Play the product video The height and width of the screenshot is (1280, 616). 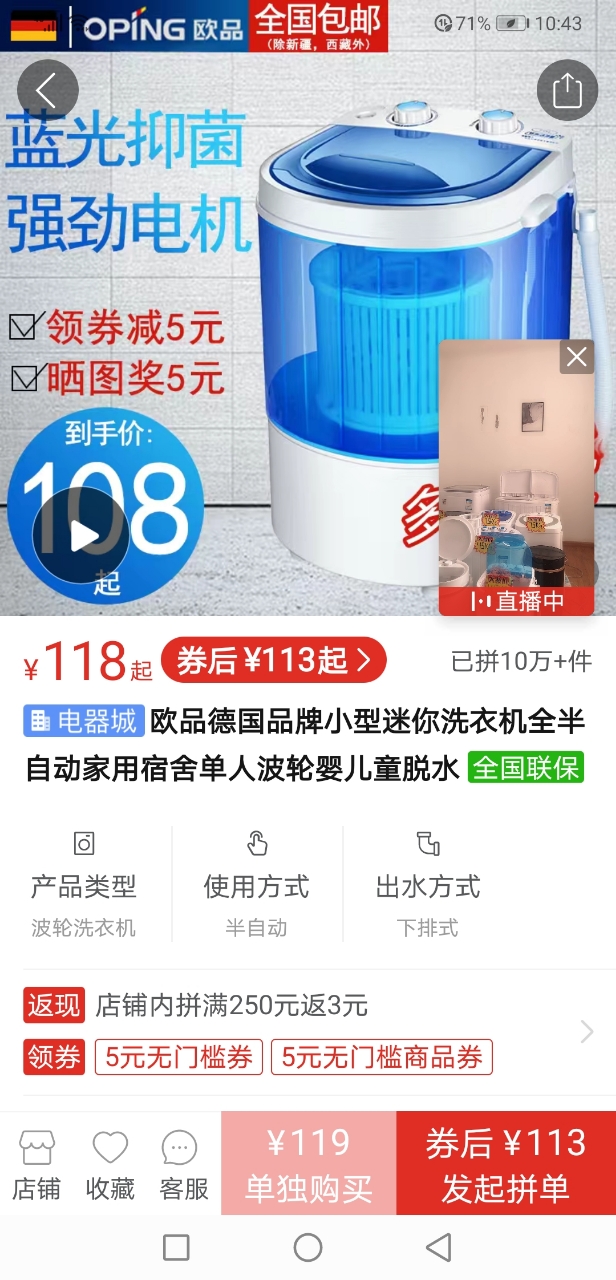pyautogui.click(x=81, y=536)
